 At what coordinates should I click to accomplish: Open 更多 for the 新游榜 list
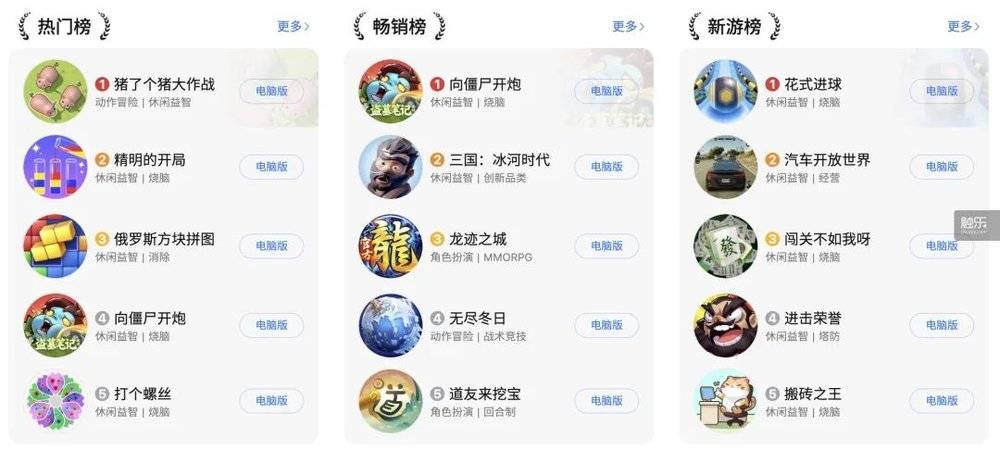tap(963, 27)
